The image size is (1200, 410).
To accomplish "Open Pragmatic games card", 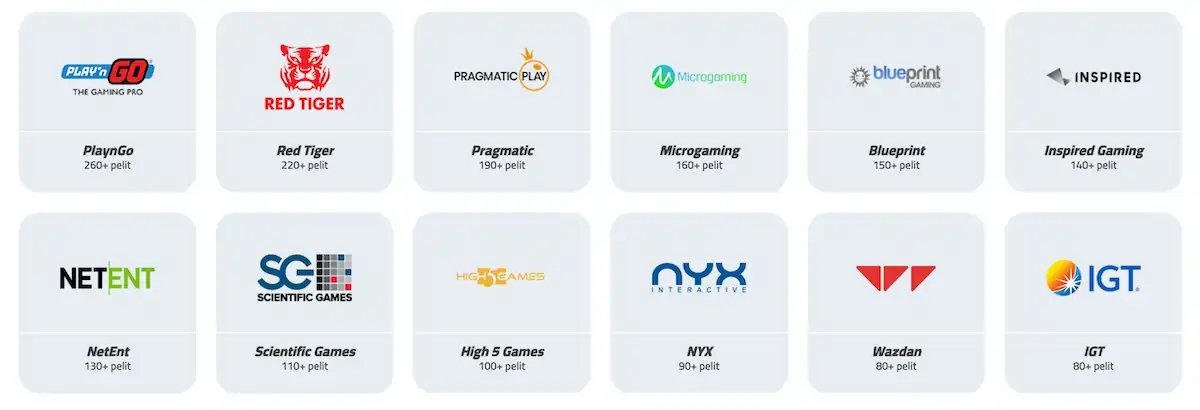I will tap(502, 102).
